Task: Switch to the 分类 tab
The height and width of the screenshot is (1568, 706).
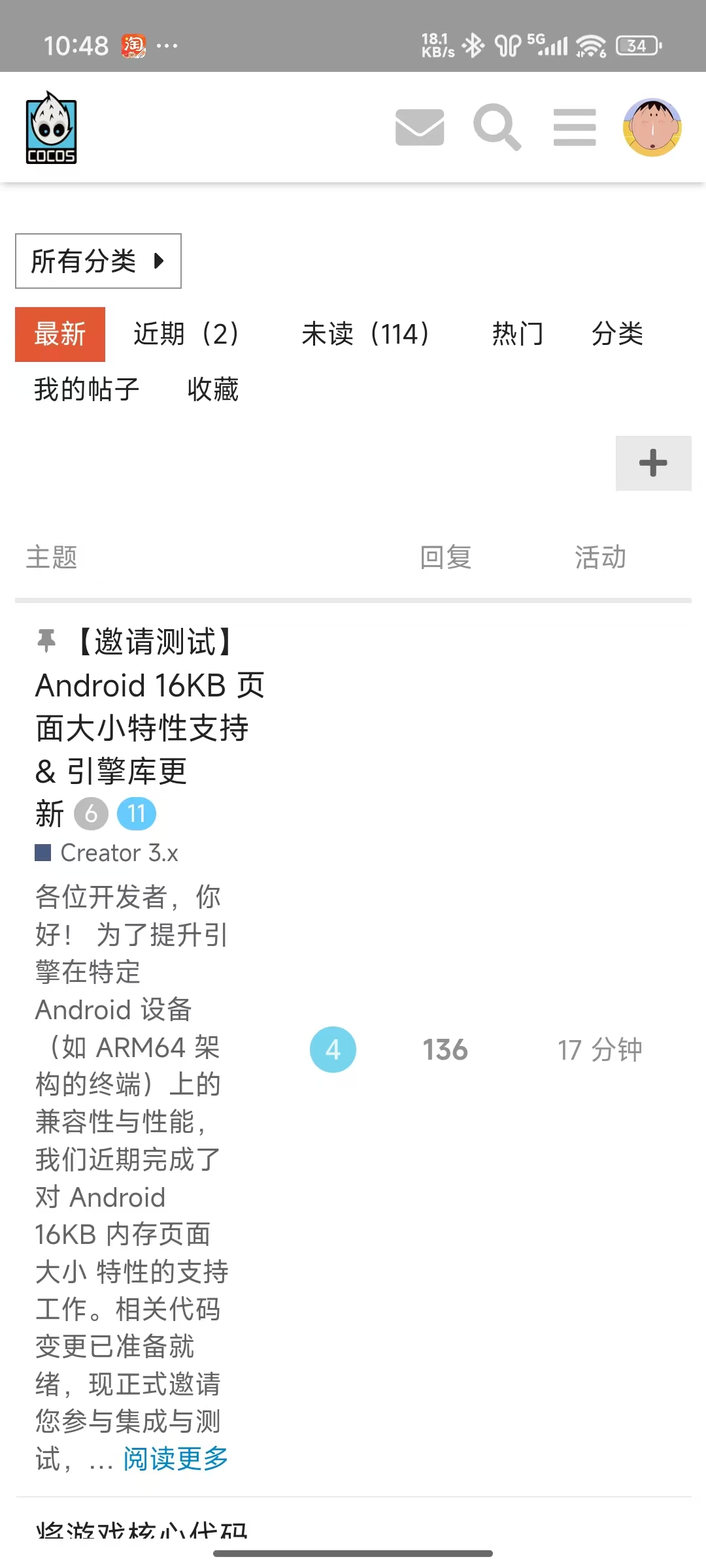Action: (617, 335)
